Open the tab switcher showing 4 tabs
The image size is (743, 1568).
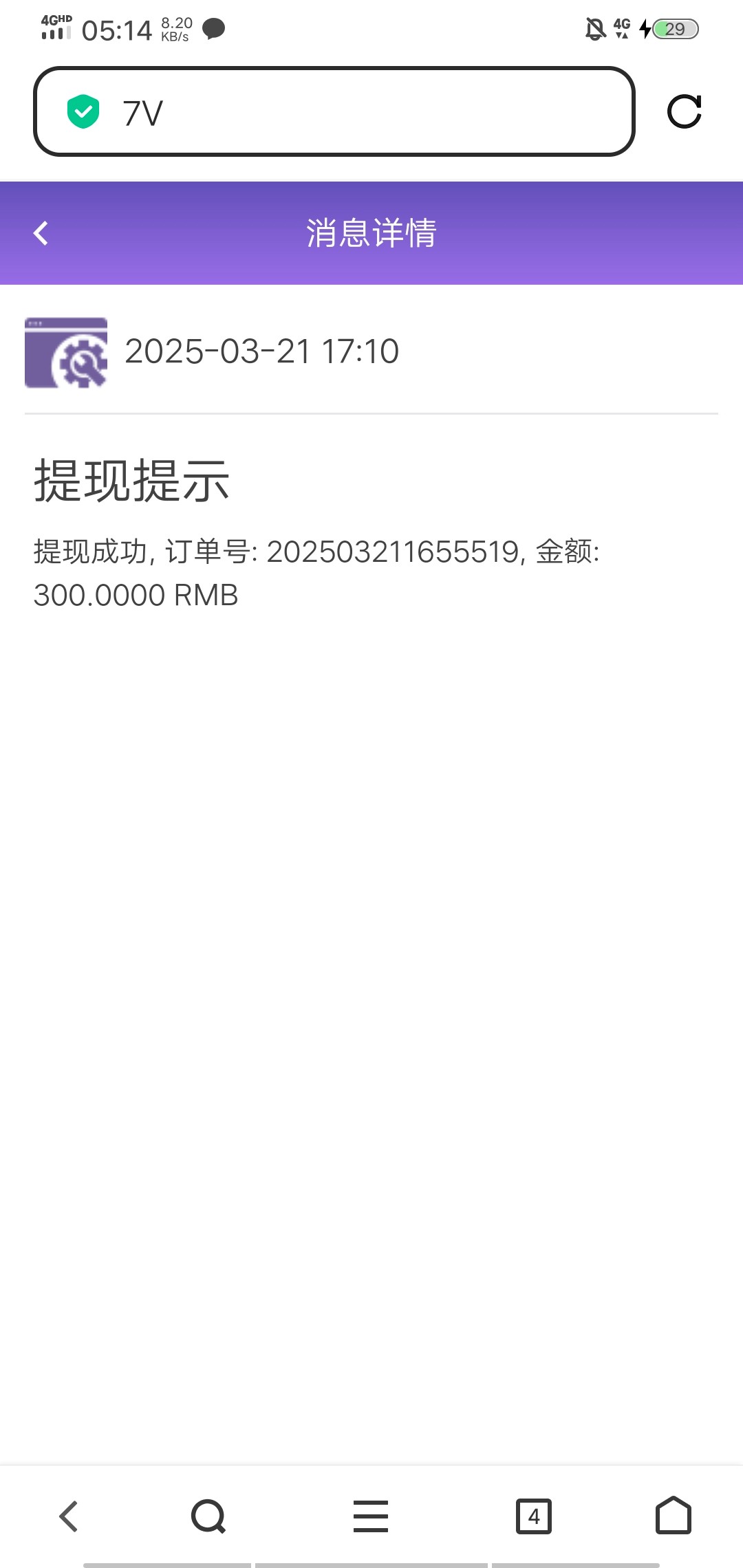point(534,1516)
